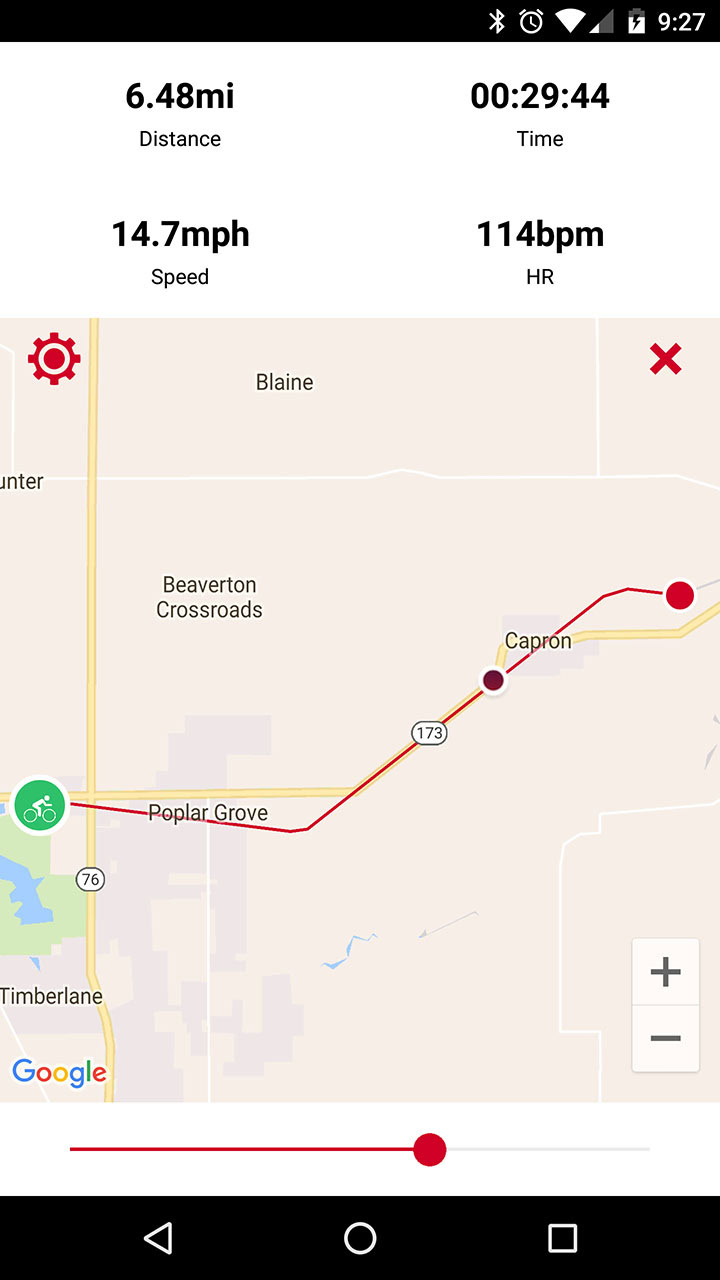The height and width of the screenshot is (1280, 720).
Task: Tap the dark red position marker near Capron
Action: coord(493,680)
